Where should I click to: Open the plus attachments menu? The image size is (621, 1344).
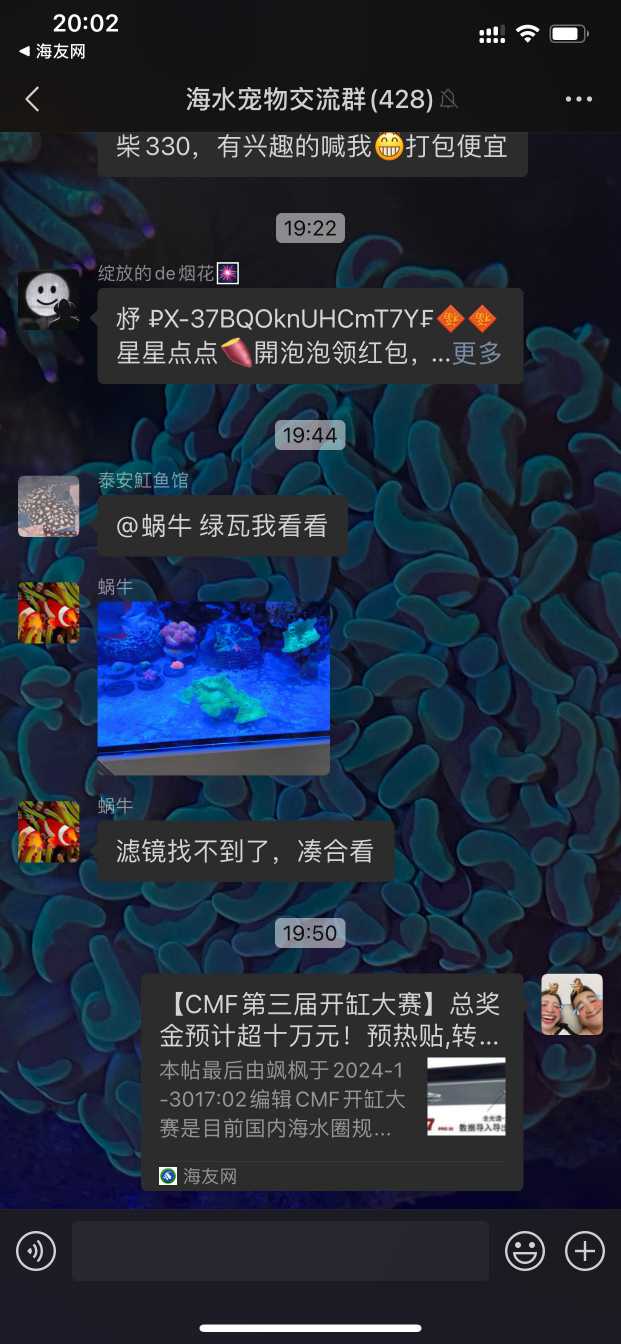585,1251
